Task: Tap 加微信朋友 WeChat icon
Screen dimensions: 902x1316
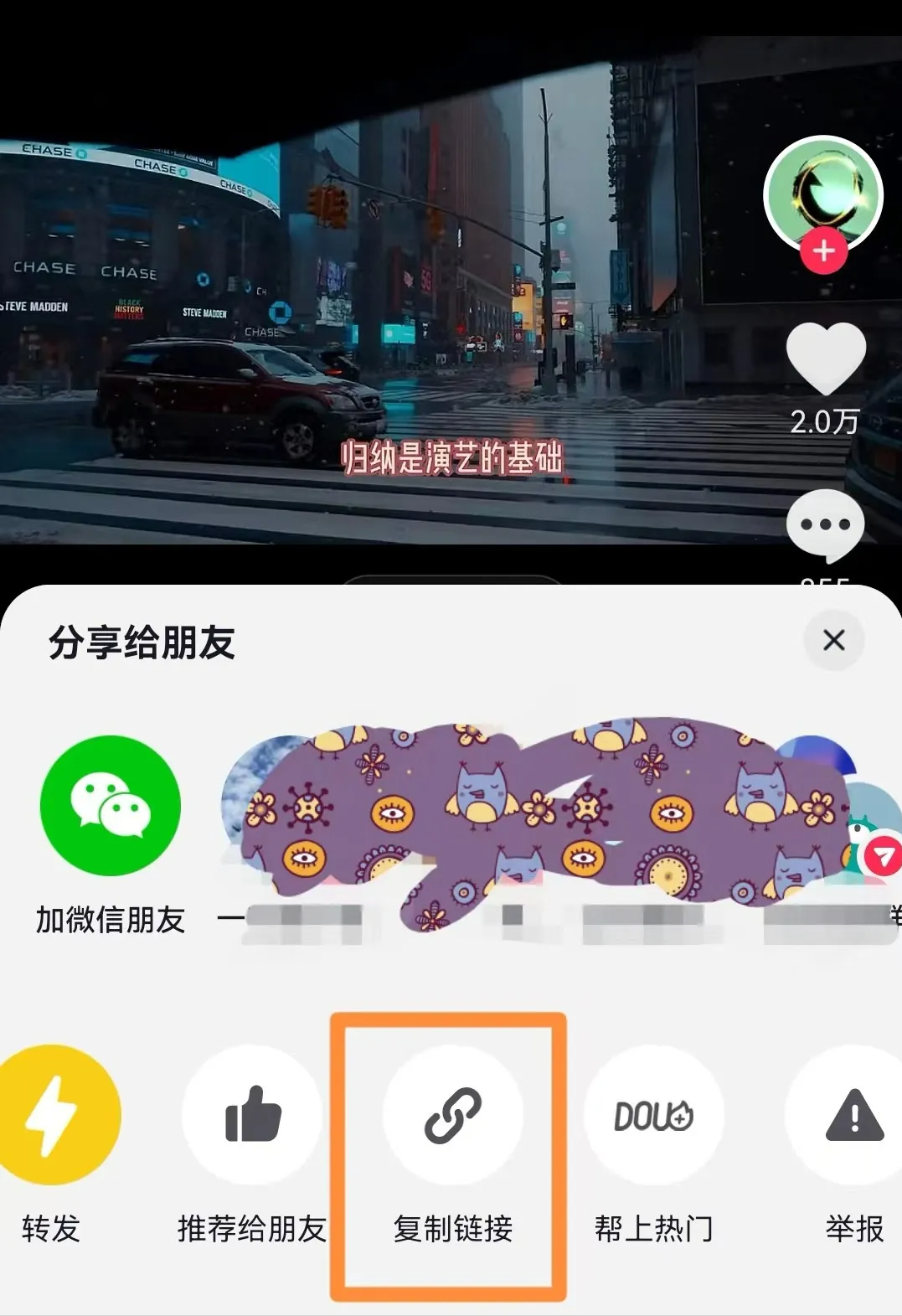Action: click(x=111, y=805)
